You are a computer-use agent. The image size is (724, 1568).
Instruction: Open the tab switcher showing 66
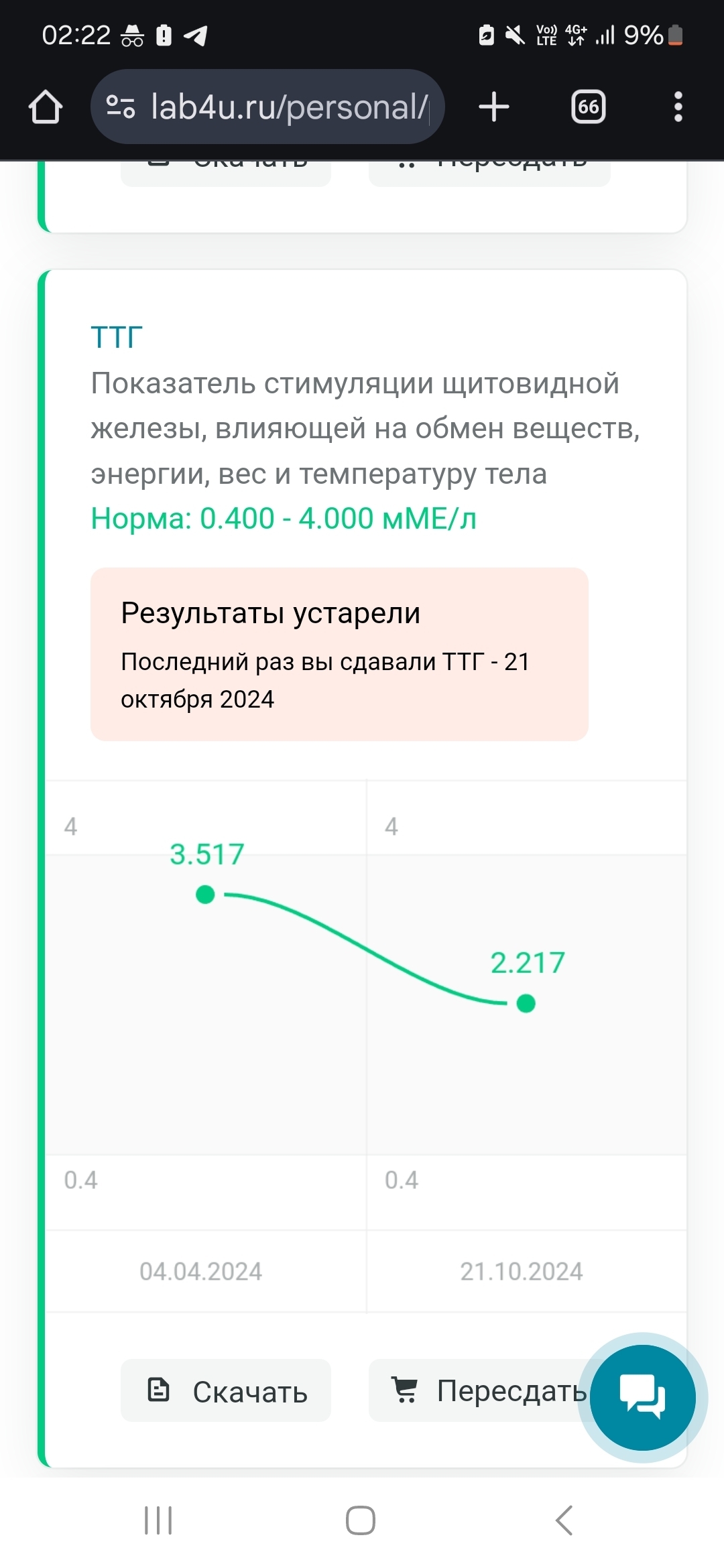click(x=588, y=107)
